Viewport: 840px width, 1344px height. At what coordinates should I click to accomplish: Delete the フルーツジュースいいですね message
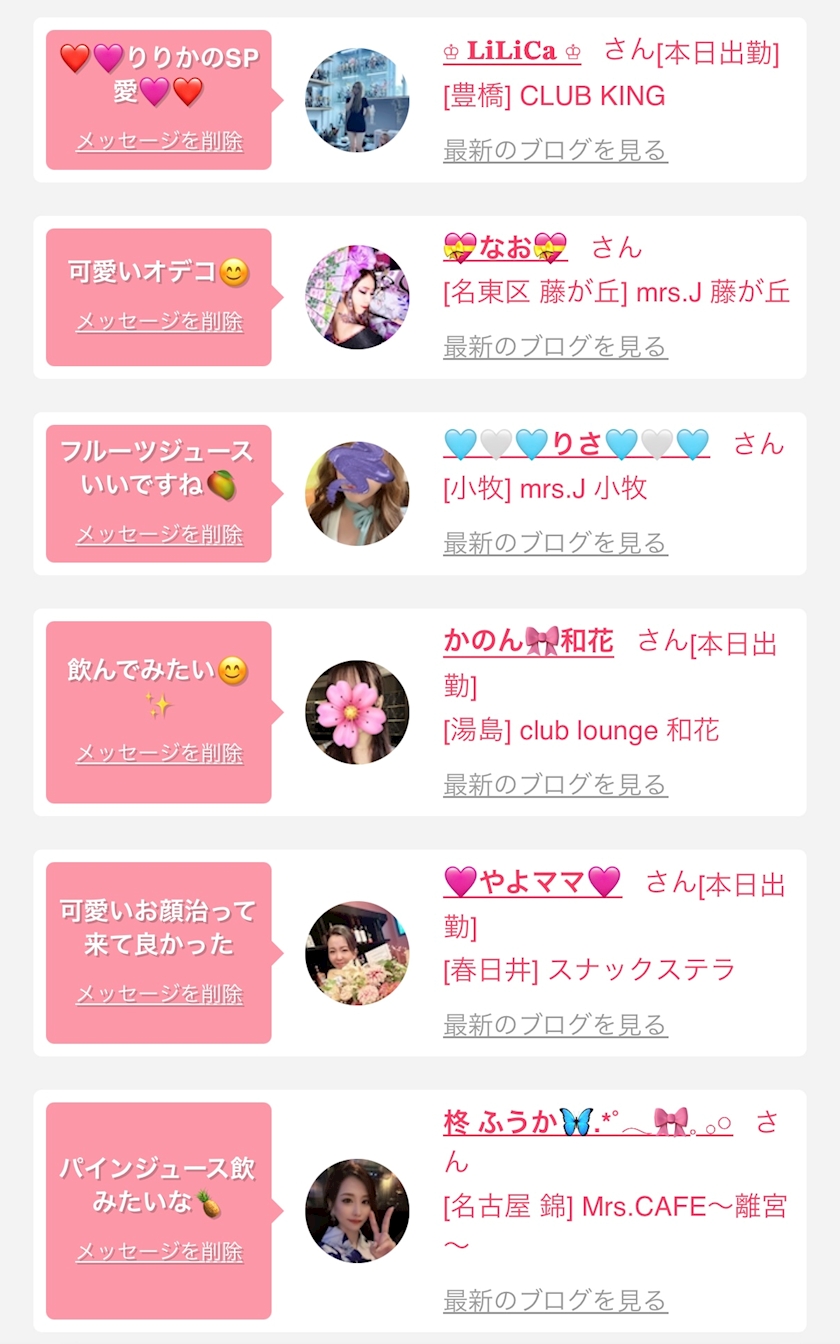[159, 535]
